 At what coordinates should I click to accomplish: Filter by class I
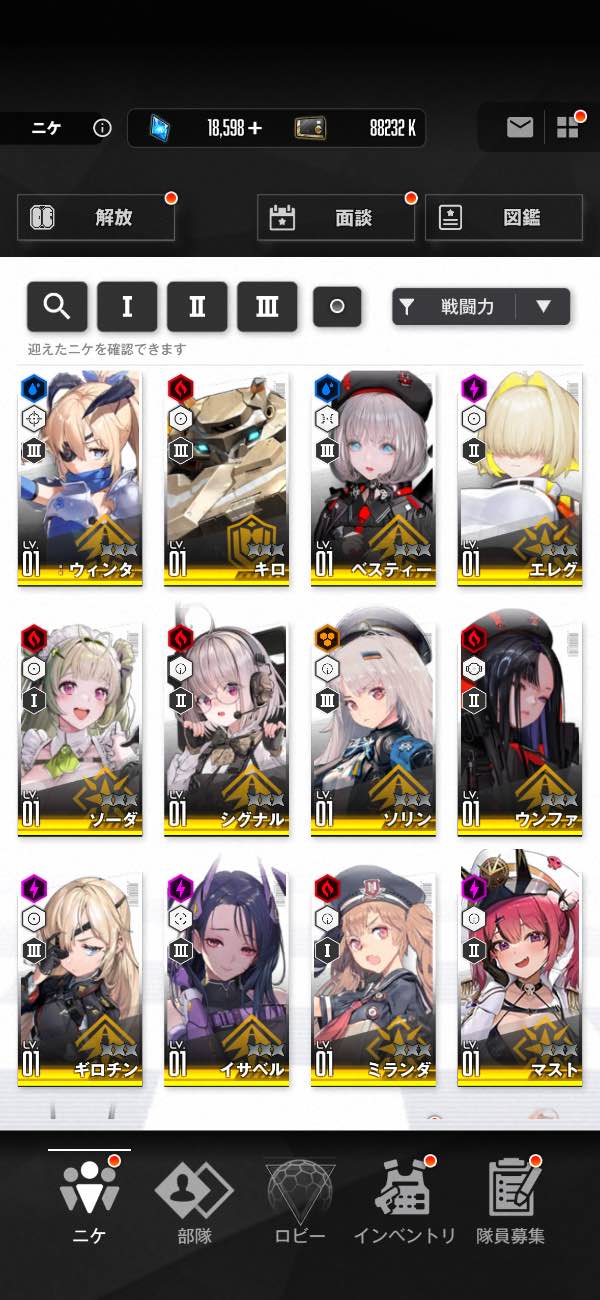(x=127, y=307)
